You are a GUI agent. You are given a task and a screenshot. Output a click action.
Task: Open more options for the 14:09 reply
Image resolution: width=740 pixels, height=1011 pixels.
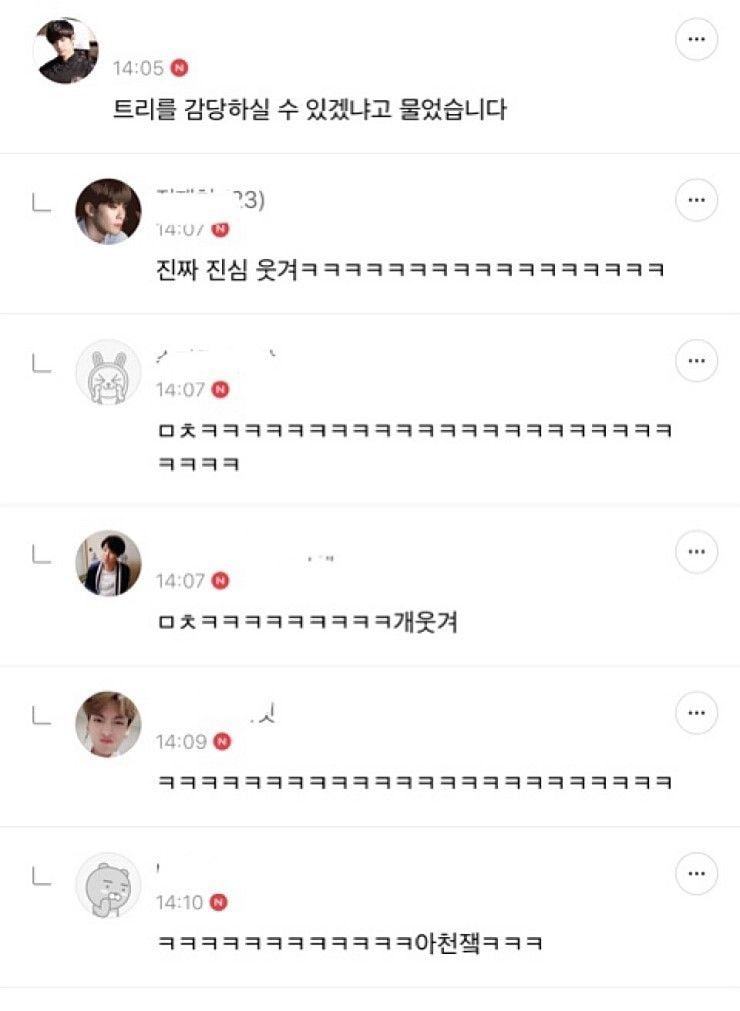click(x=696, y=713)
